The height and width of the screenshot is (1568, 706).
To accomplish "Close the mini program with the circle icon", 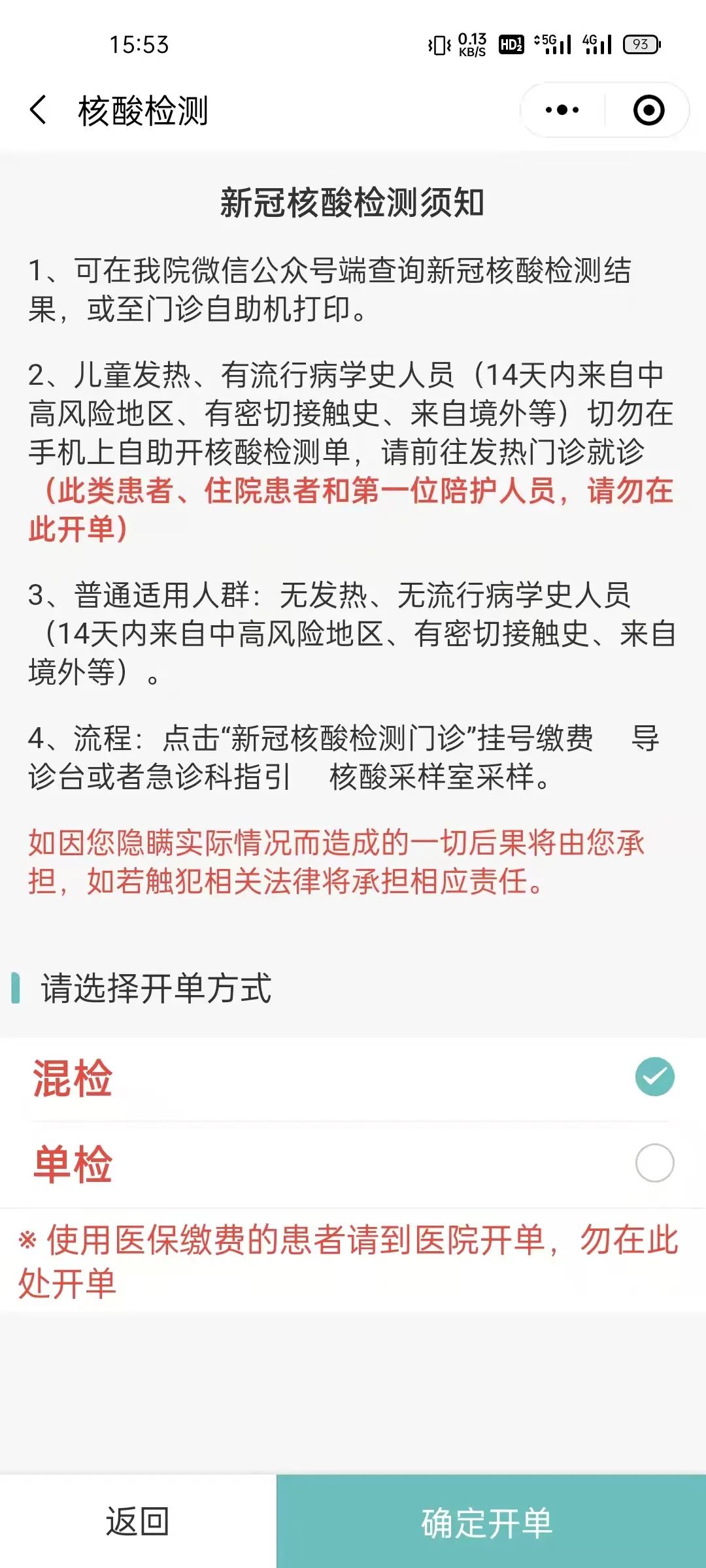I will click(x=648, y=110).
